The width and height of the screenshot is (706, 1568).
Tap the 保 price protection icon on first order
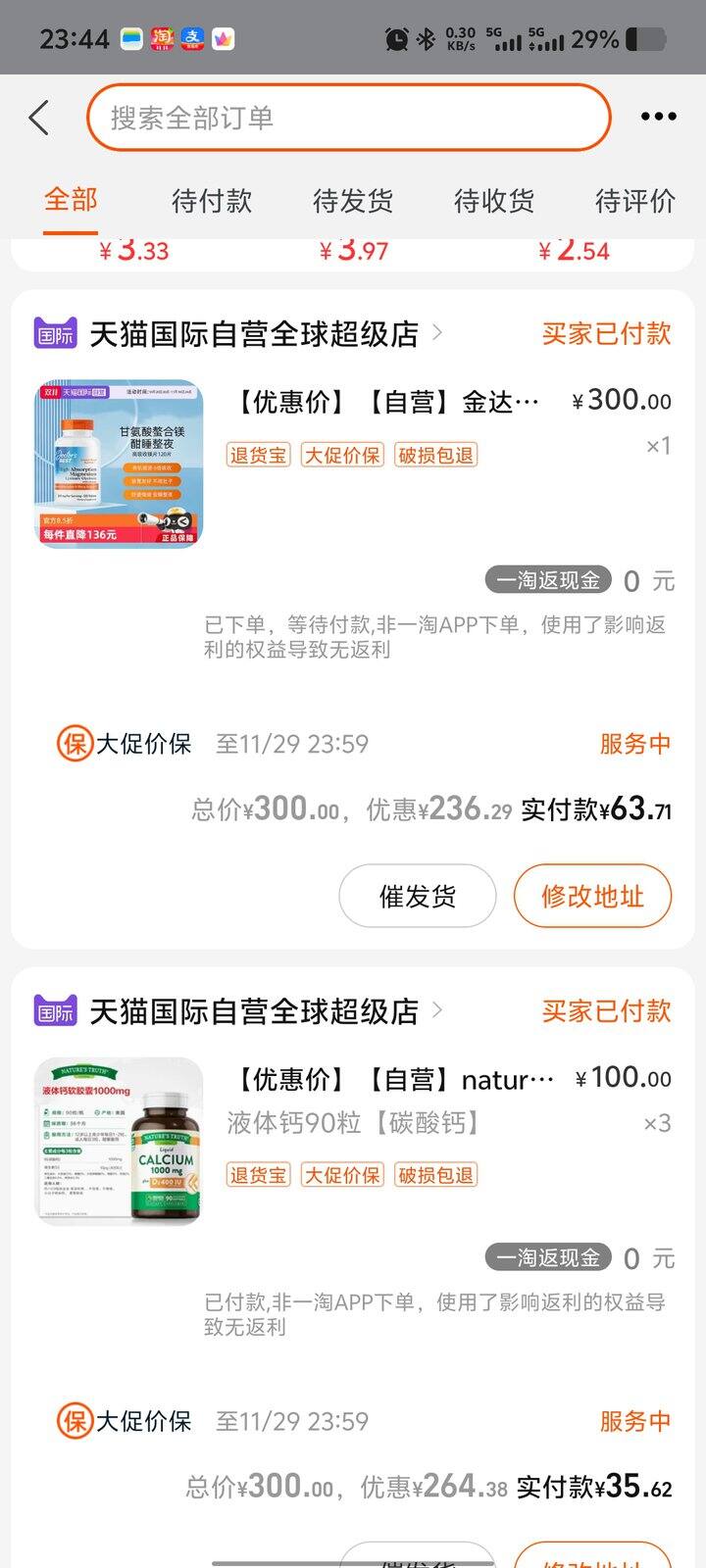click(x=72, y=745)
